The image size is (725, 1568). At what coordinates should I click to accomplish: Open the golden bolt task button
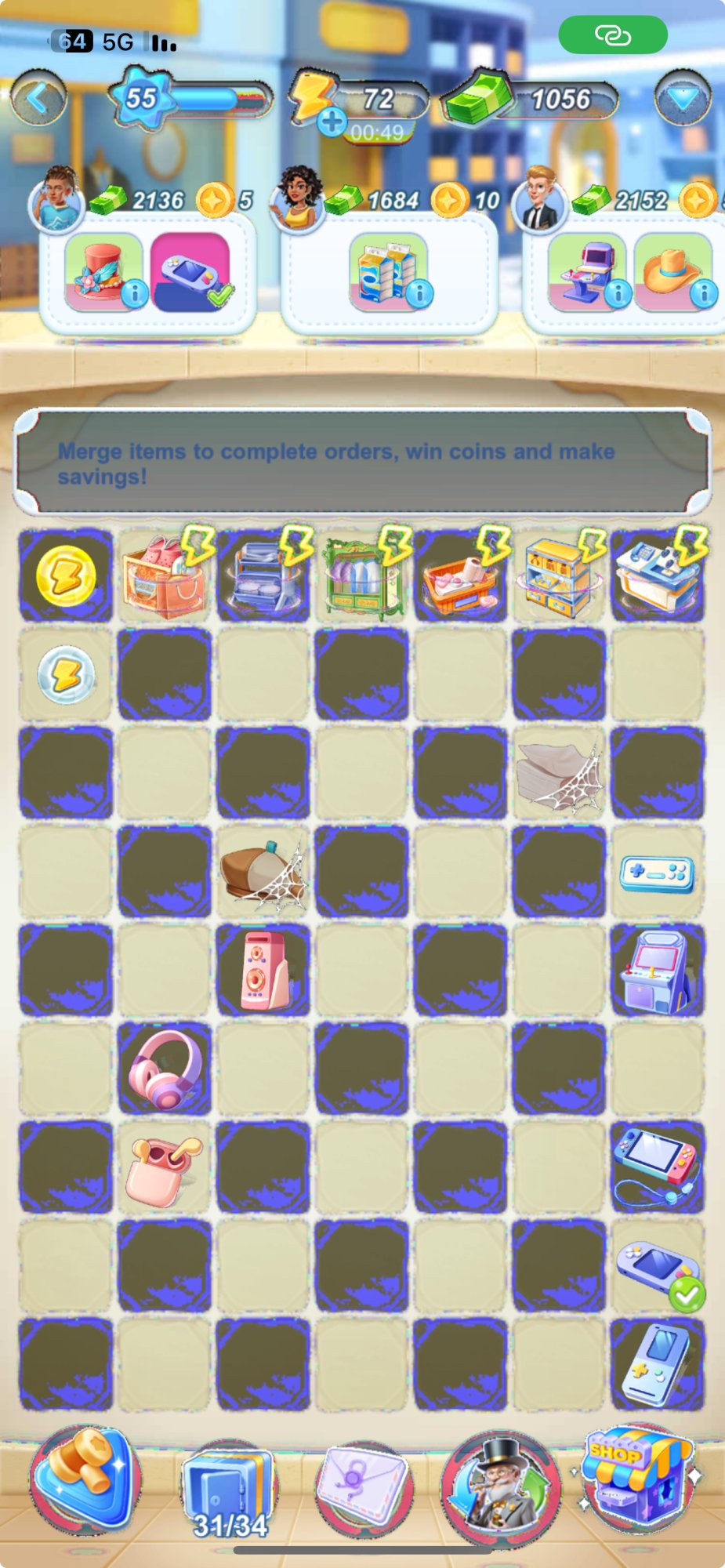85,1478
